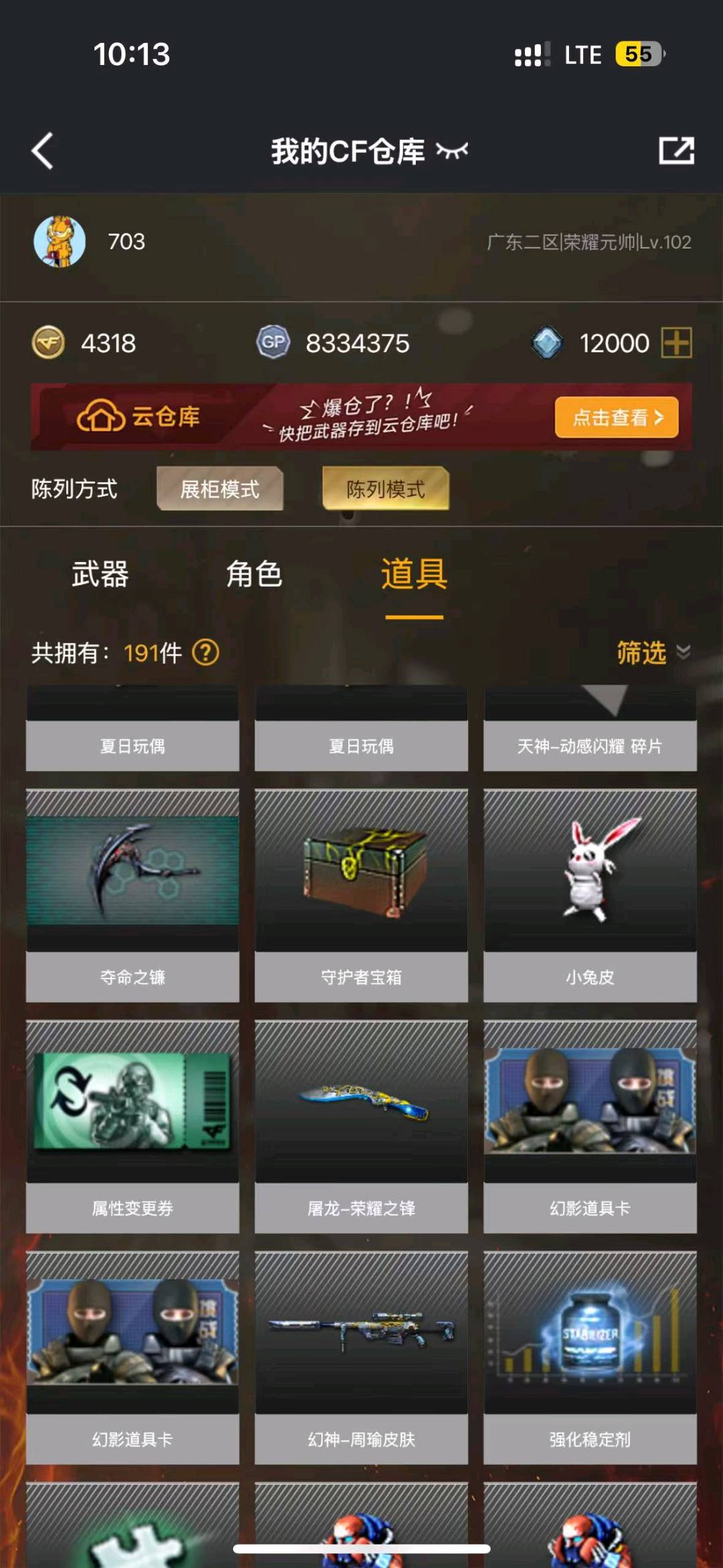View the 屠龙-荣耀之锋 item

point(361,1127)
